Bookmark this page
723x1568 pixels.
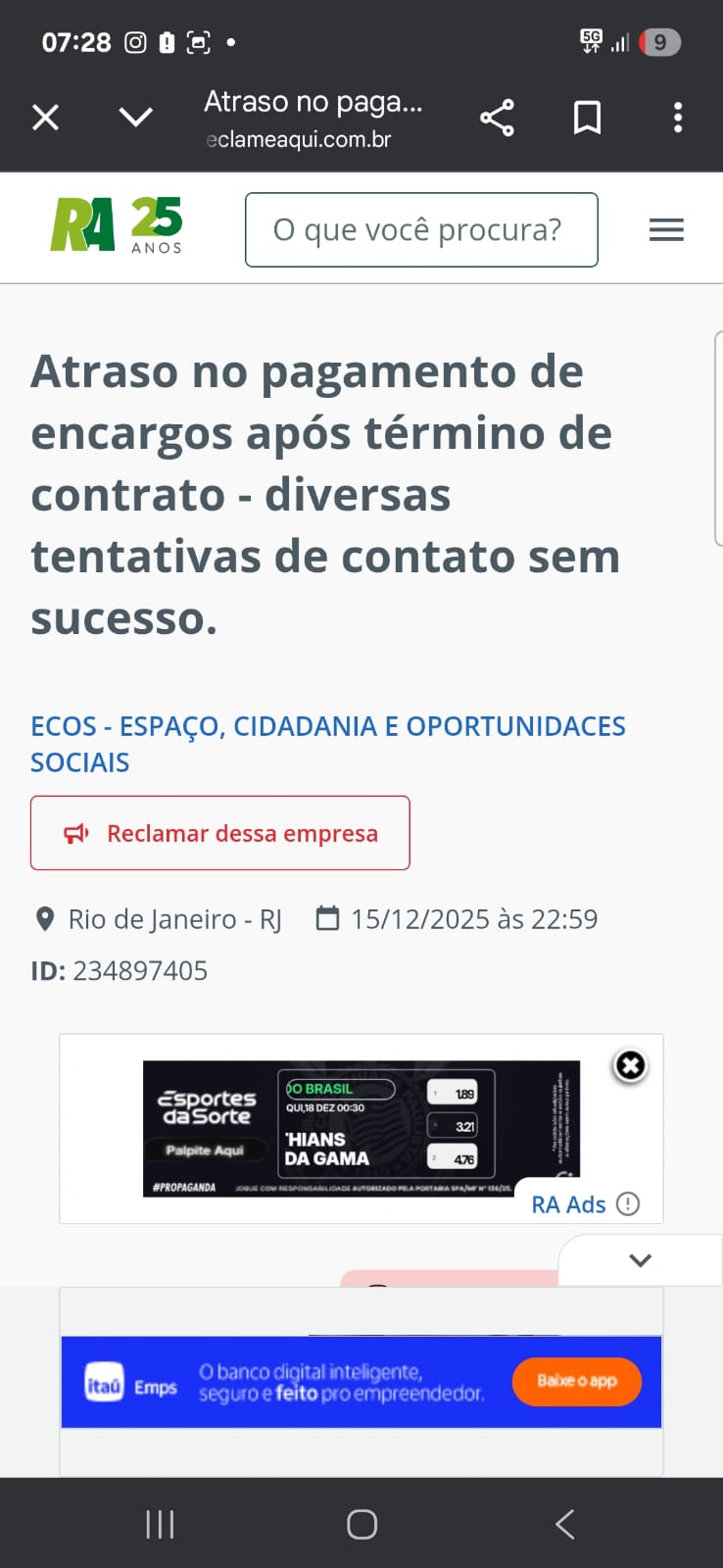click(x=587, y=118)
